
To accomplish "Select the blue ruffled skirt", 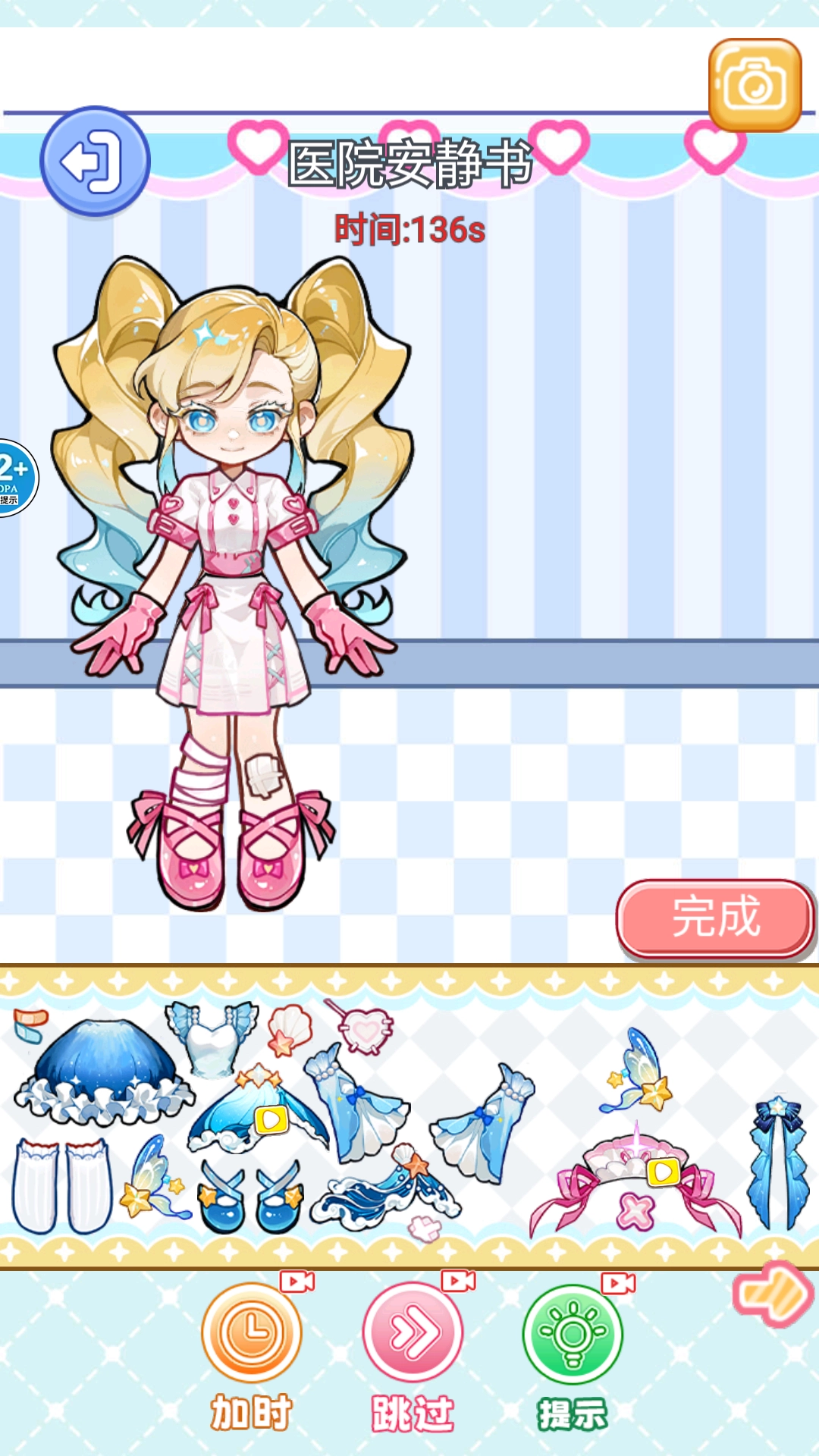I will coord(105,1069).
